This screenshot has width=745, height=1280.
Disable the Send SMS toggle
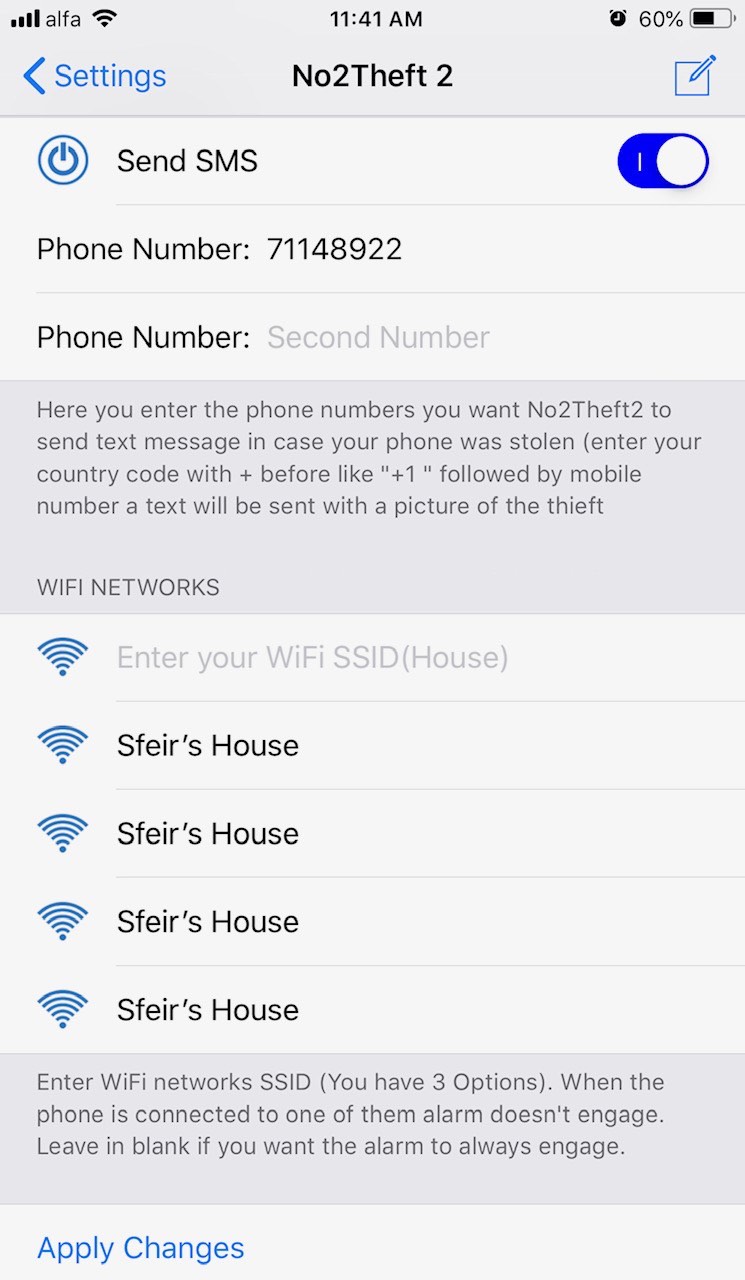coord(662,160)
